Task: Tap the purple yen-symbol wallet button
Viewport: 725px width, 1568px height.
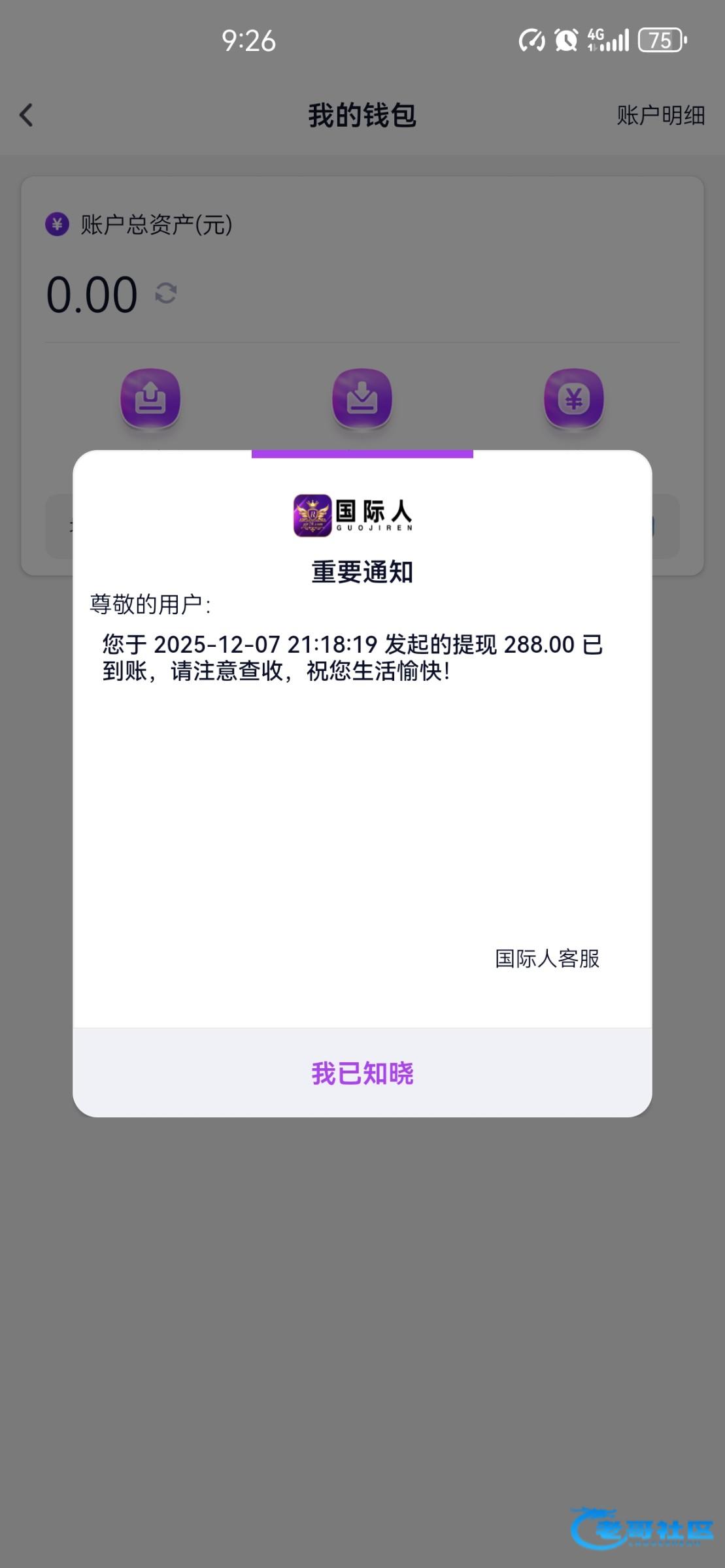Action: pos(574,399)
